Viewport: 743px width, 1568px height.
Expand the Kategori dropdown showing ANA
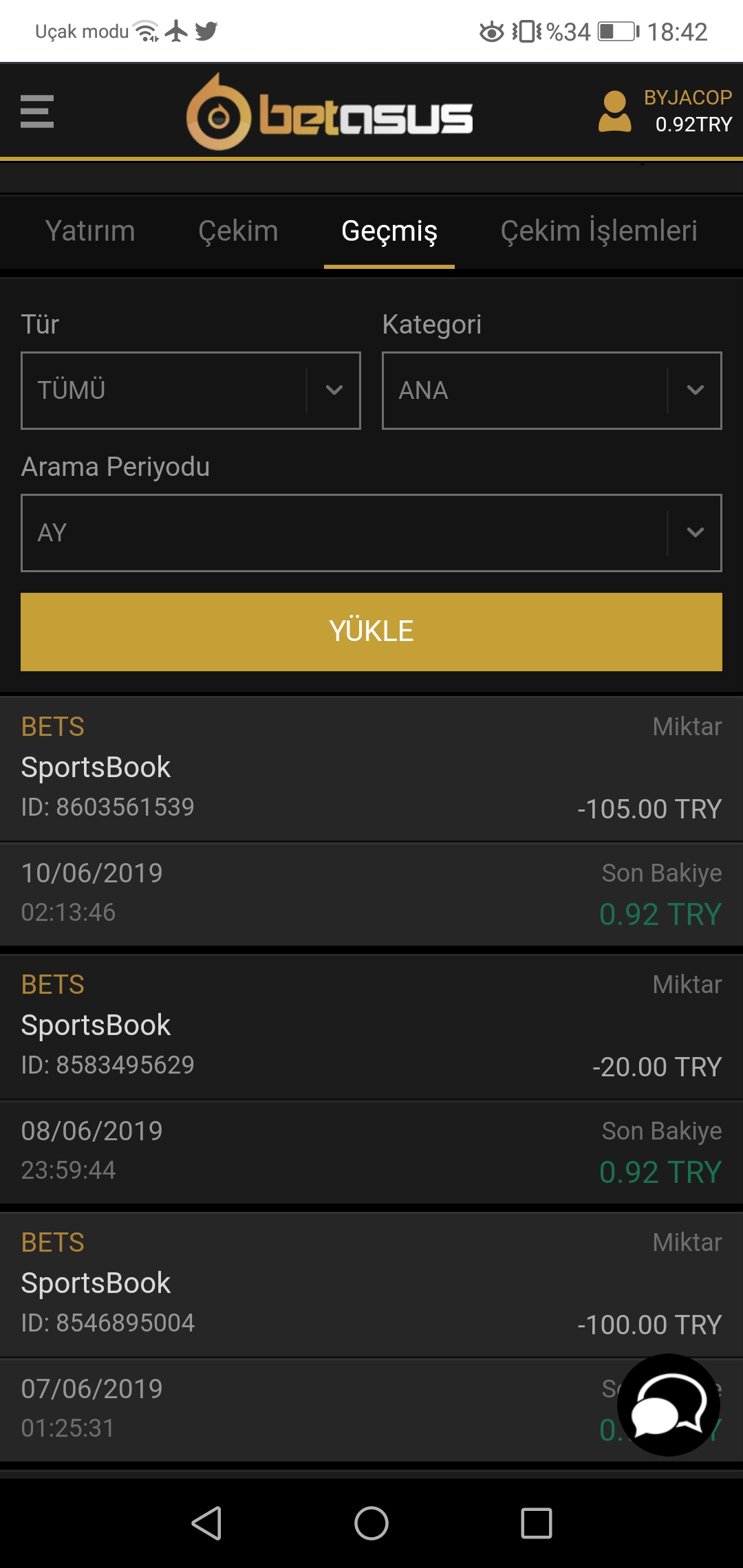coord(552,391)
